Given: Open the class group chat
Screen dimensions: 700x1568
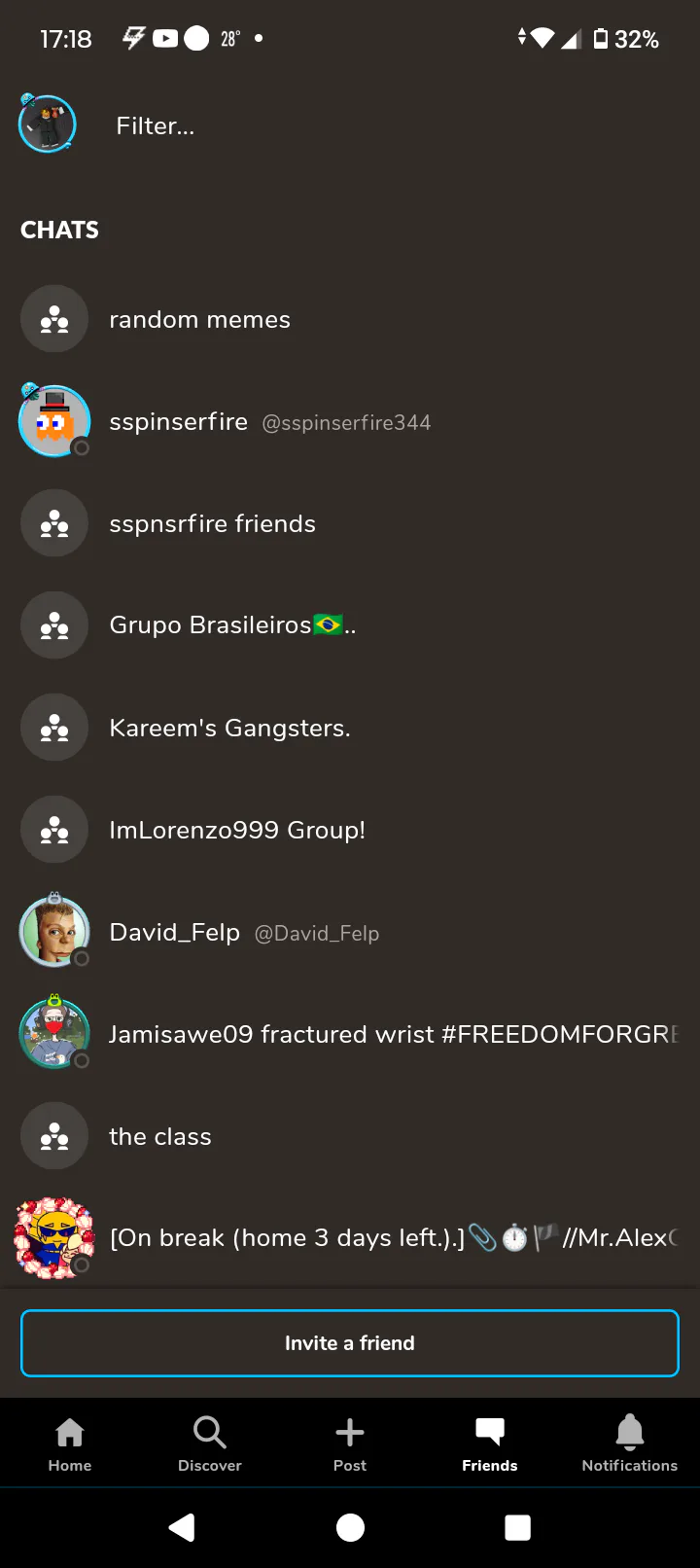Looking at the screenshot, I should click(x=160, y=1136).
